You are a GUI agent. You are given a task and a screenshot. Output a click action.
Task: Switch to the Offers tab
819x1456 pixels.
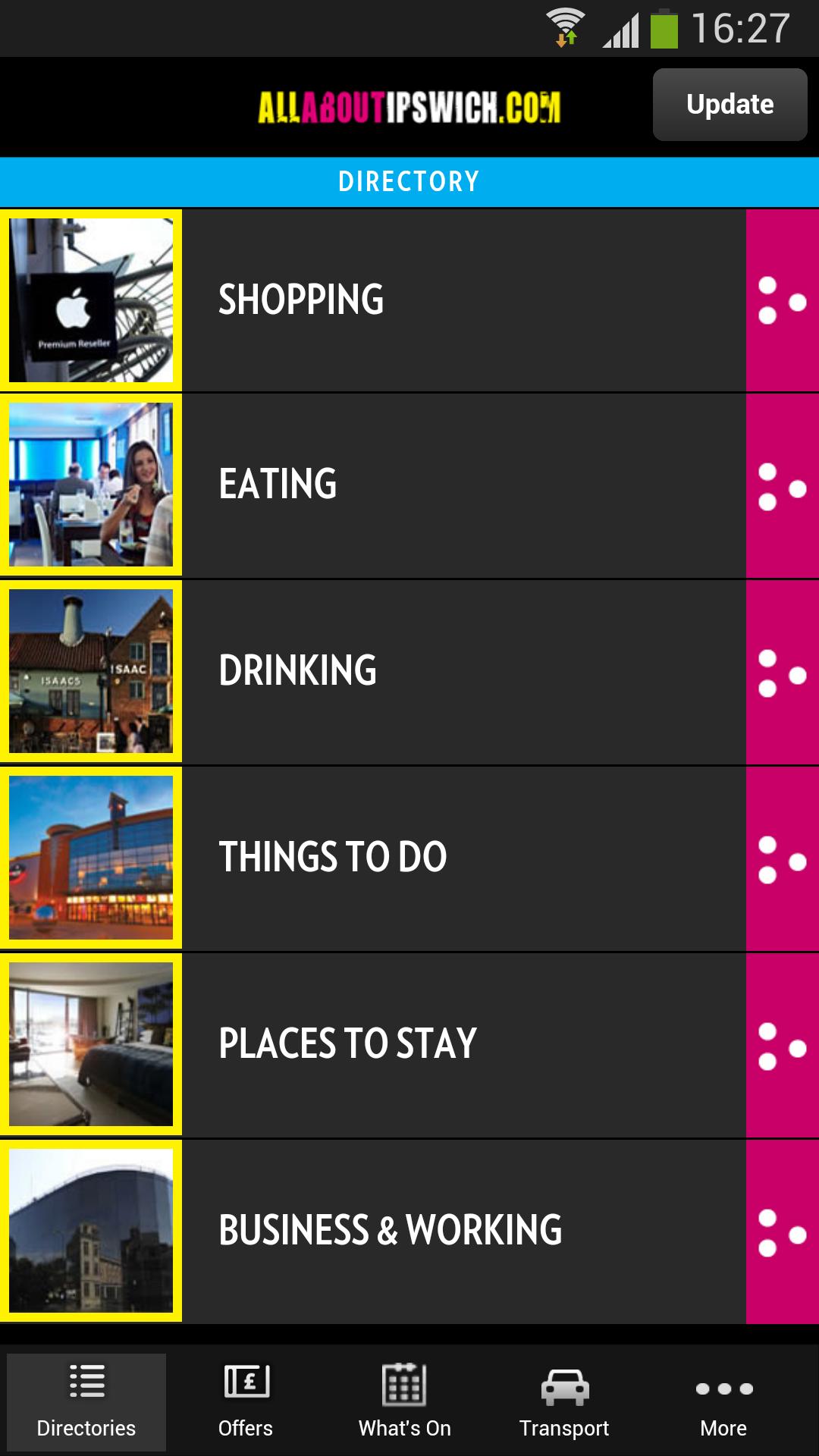[246, 1403]
